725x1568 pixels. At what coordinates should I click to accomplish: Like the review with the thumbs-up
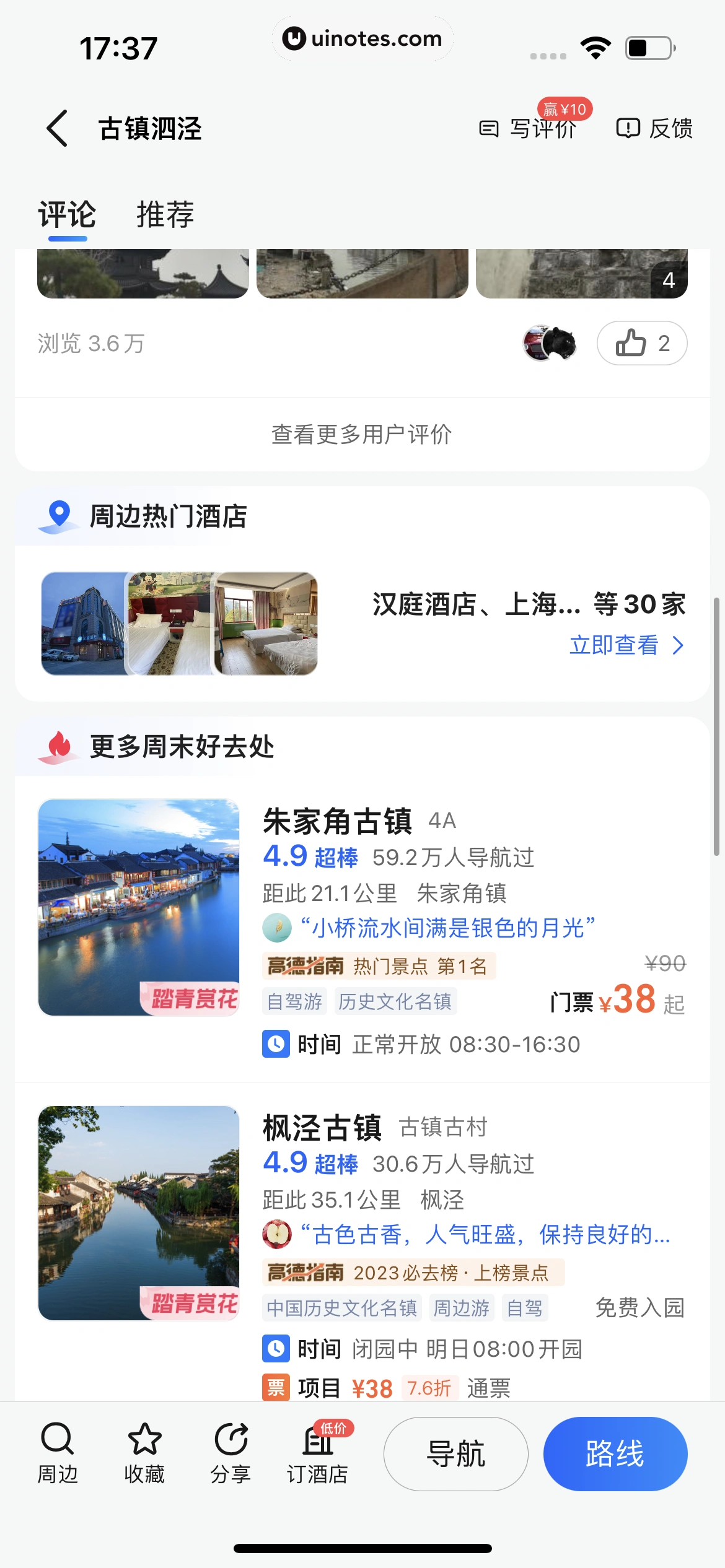[x=641, y=343]
